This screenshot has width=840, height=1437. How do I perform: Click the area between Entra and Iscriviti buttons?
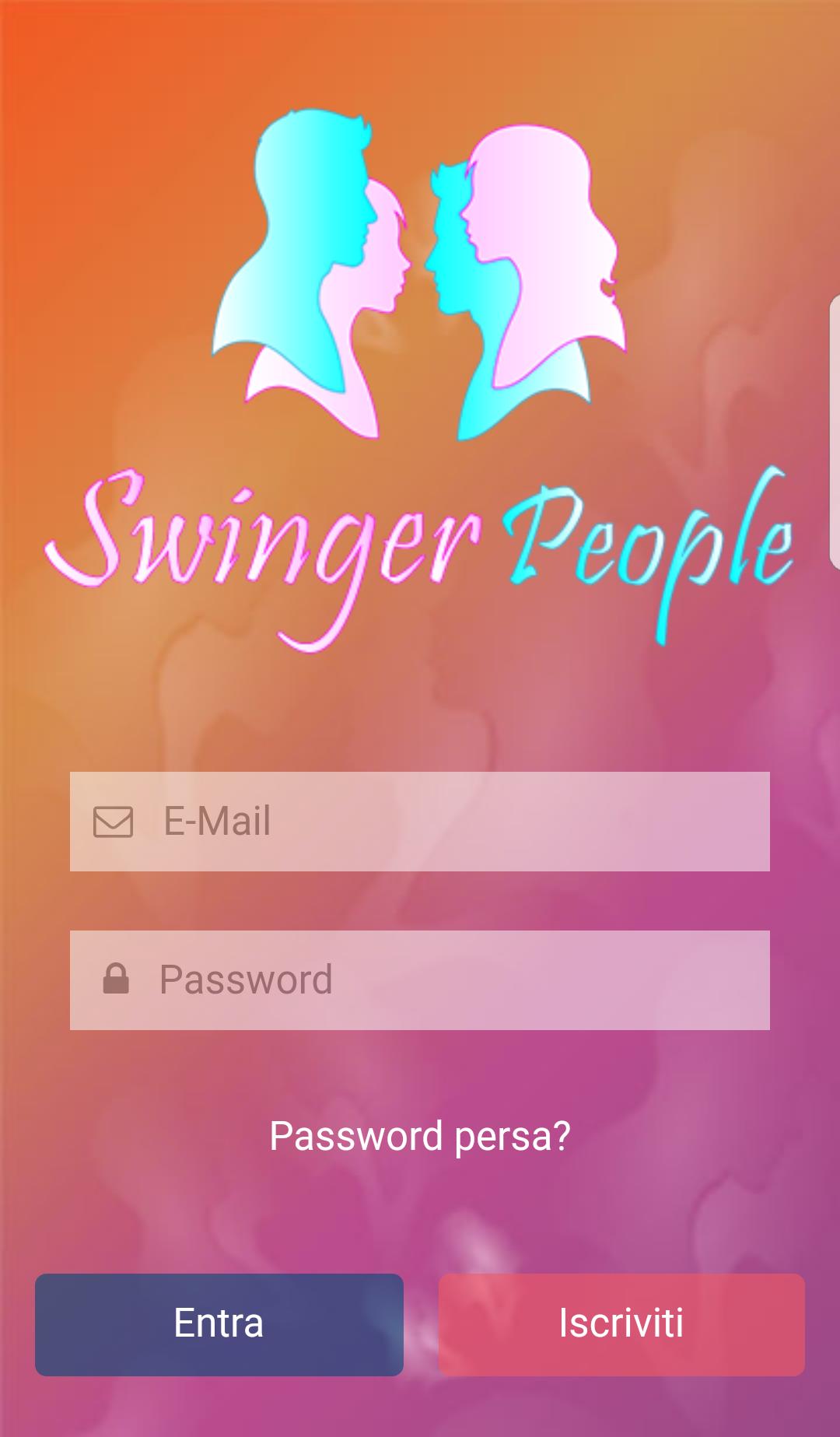click(x=420, y=1323)
